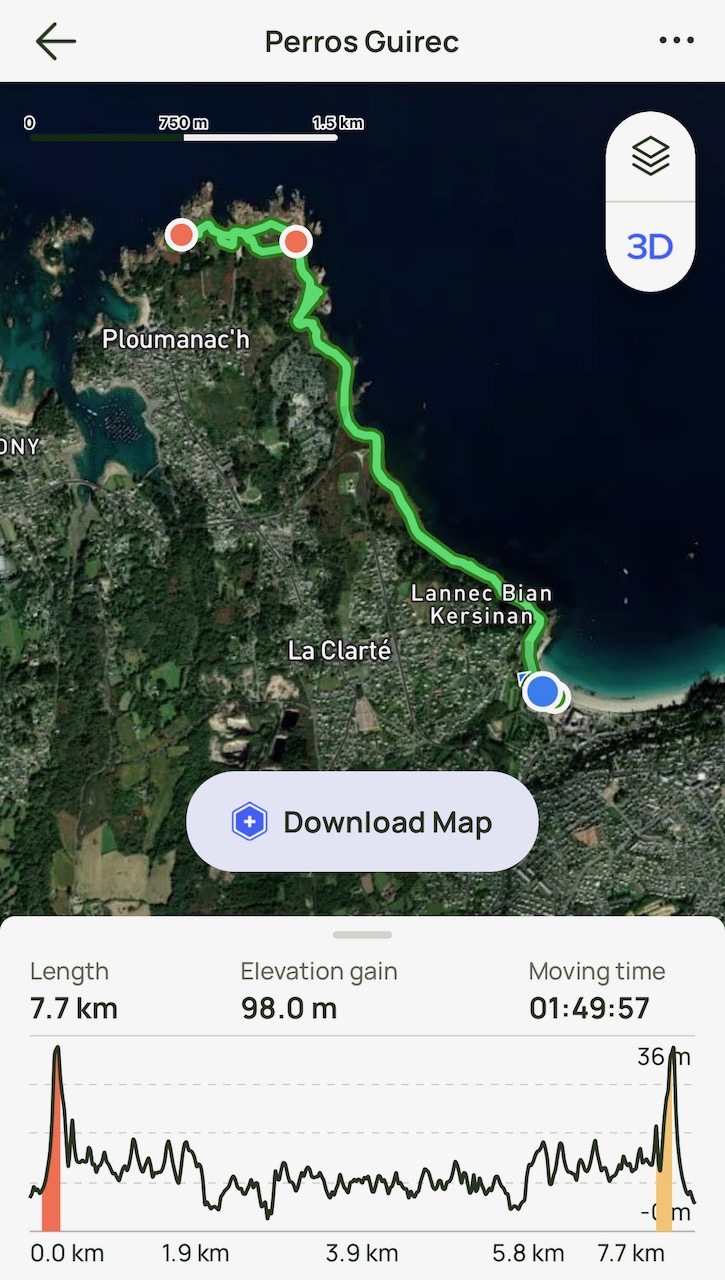This screenshot has width=725, height=1280.
Task: Tap the Download Map button
Action: coord(362,822)
